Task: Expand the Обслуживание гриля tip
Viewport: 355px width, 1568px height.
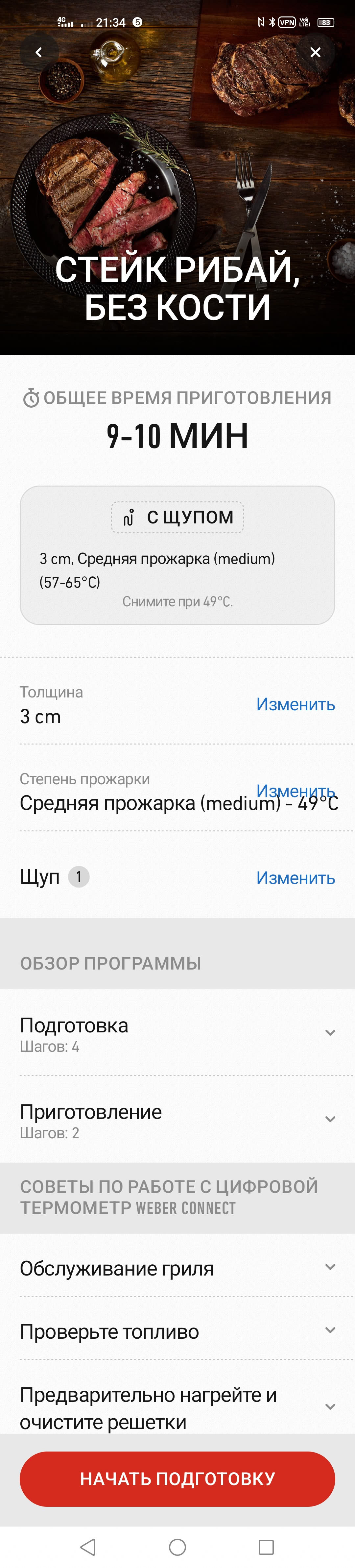Action: coord(330,1267)
